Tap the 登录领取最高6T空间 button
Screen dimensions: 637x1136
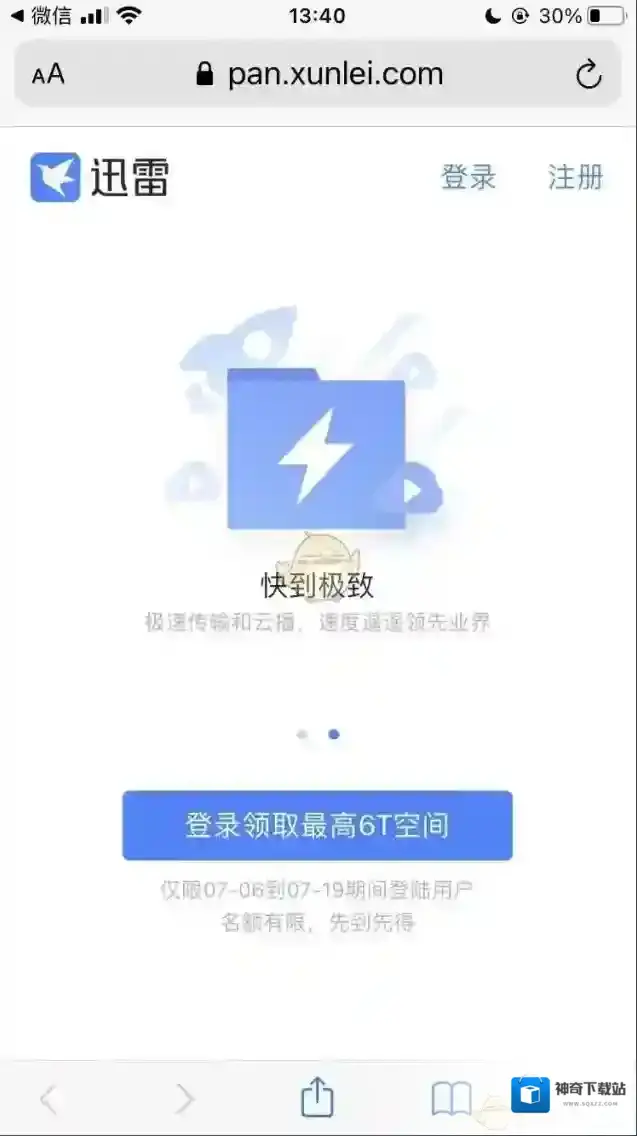(x=317, y=825)
